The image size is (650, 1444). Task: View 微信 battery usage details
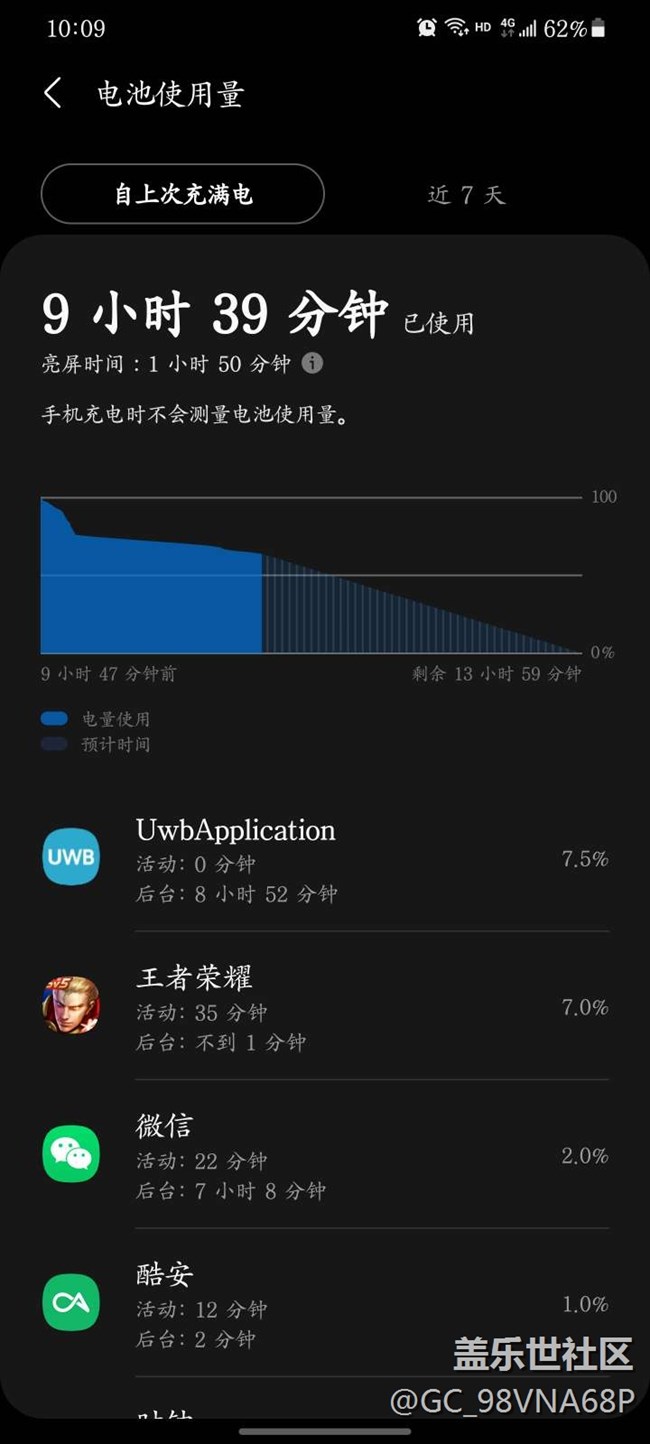pyautogui.click(x=325, y=1155)
